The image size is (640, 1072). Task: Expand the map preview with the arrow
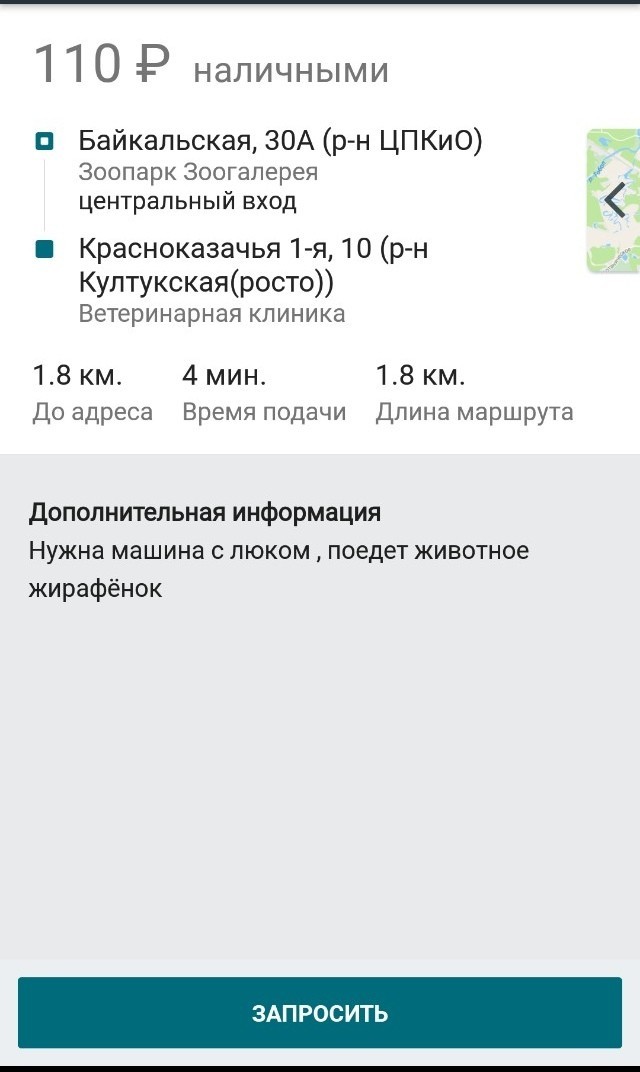614,201
